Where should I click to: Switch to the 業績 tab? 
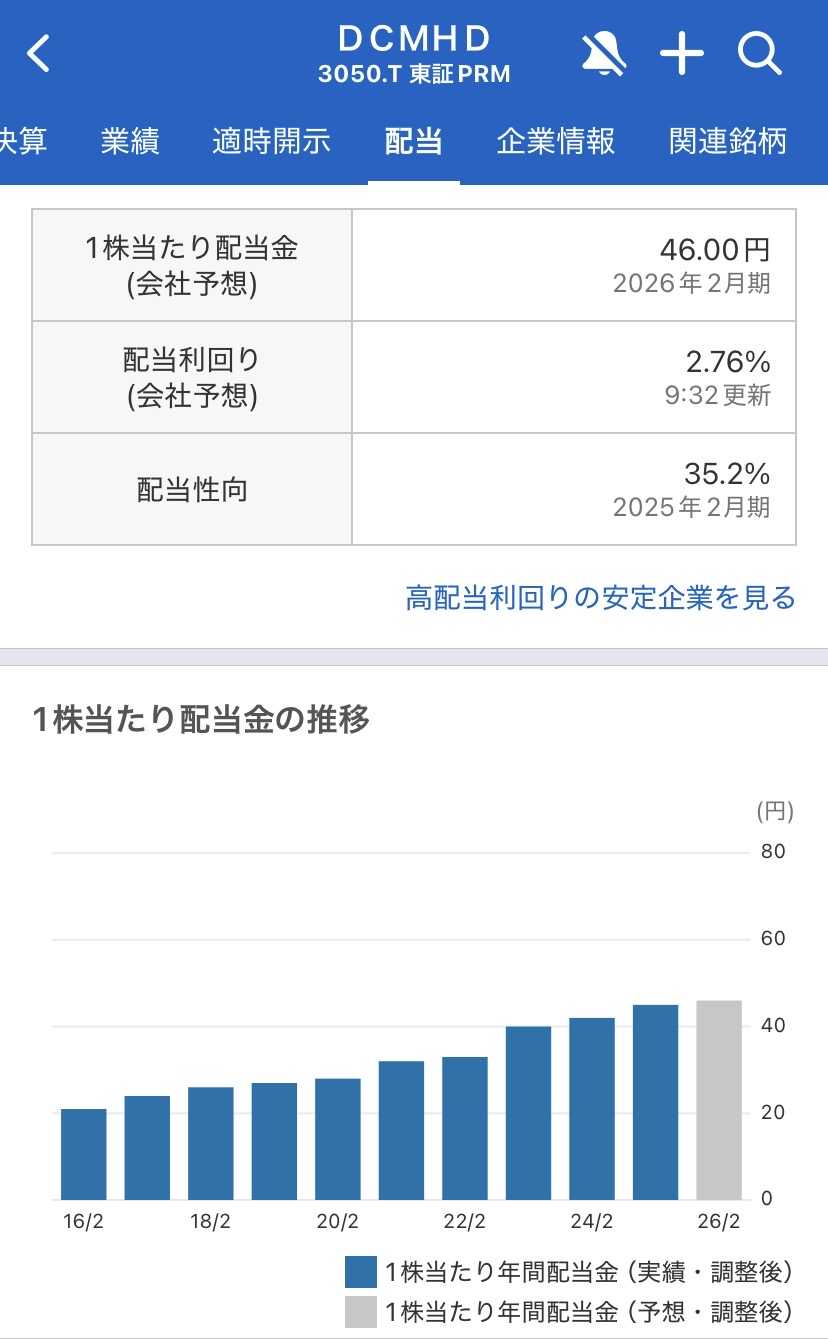130,142
